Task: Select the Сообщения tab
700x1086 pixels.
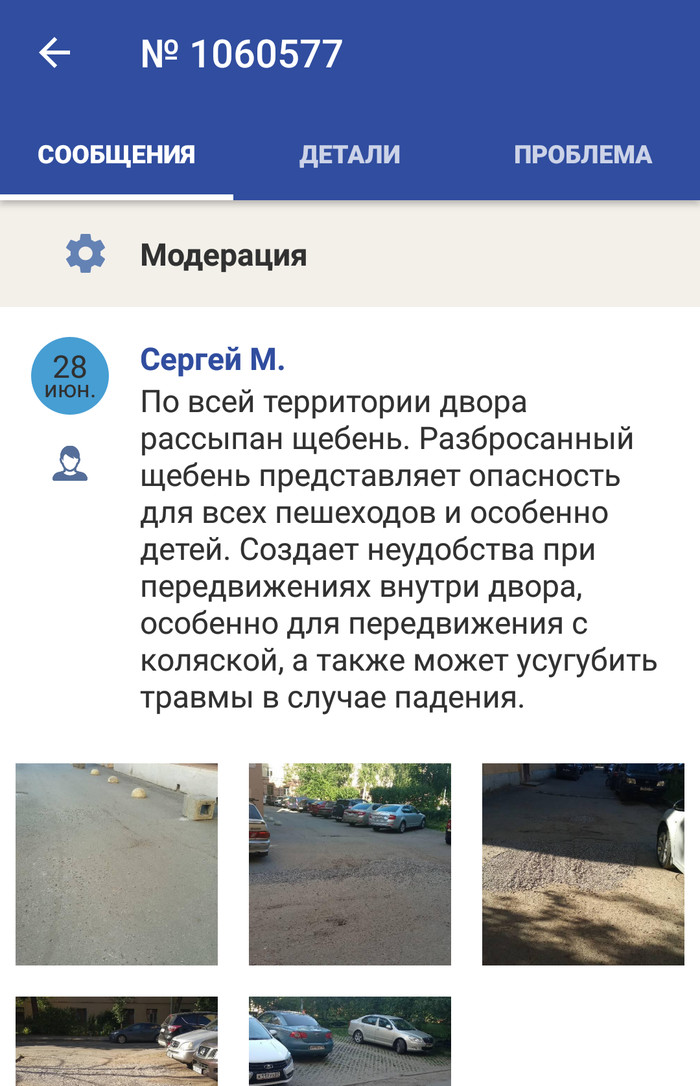Action: tap(116, 155)
